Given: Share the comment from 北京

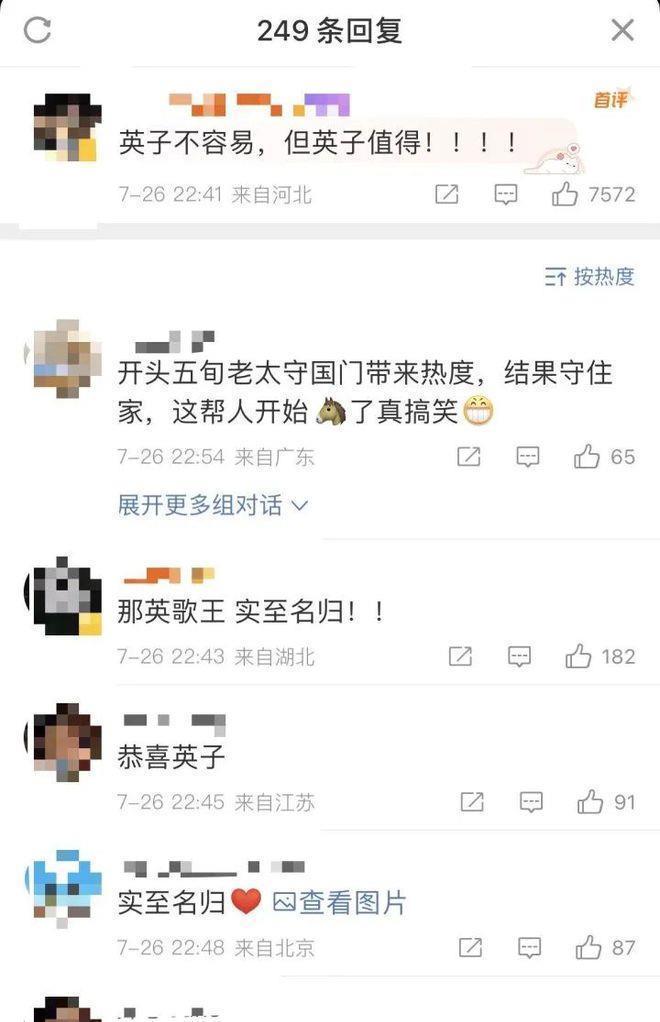Looking at the screenshot, I should point(470,947).
